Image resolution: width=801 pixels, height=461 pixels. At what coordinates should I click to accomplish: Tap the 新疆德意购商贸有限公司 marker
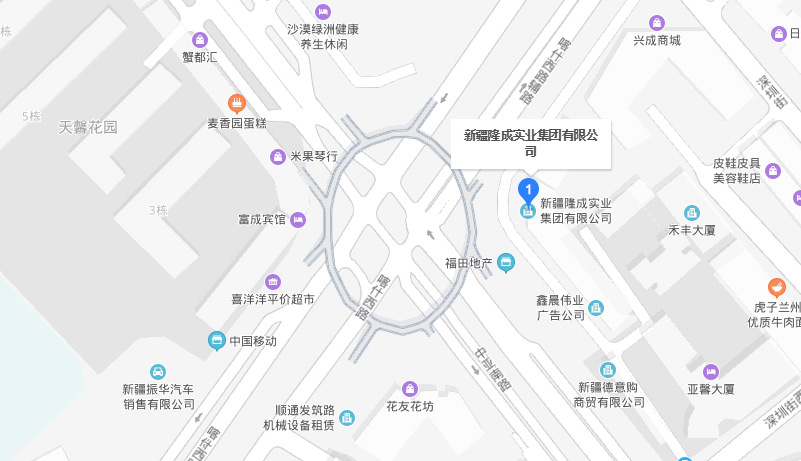607,370
